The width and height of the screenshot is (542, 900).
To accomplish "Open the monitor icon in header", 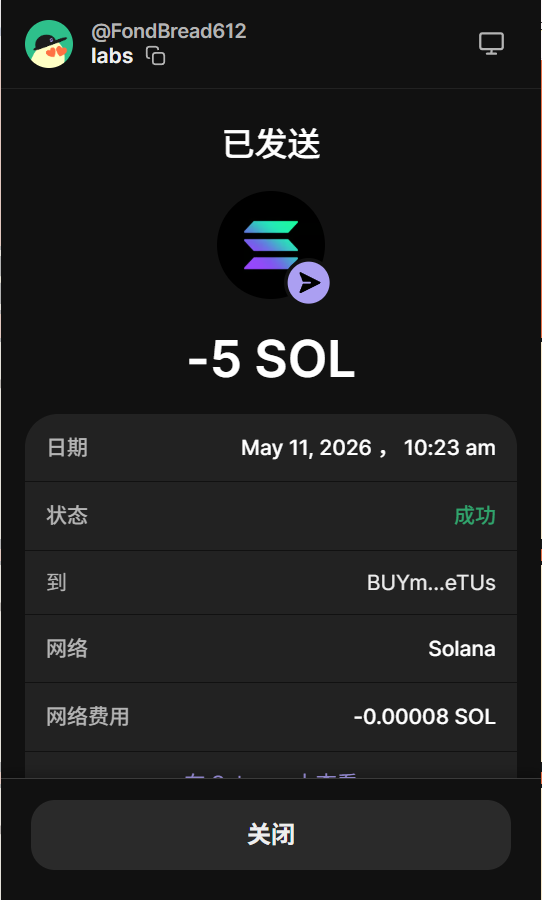I will click(x=491, y=44).
